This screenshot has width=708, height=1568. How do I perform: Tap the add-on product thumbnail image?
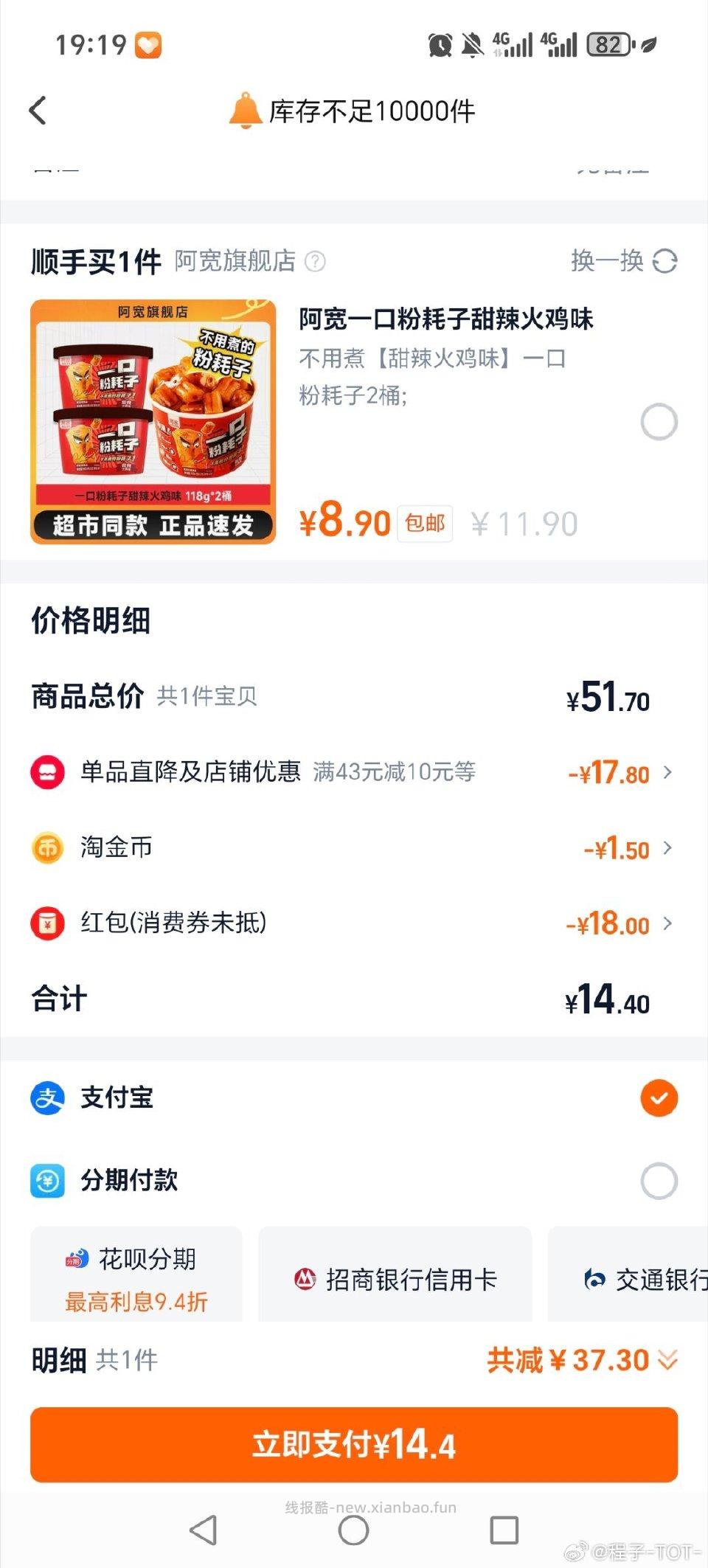click(x=153, y=420)
